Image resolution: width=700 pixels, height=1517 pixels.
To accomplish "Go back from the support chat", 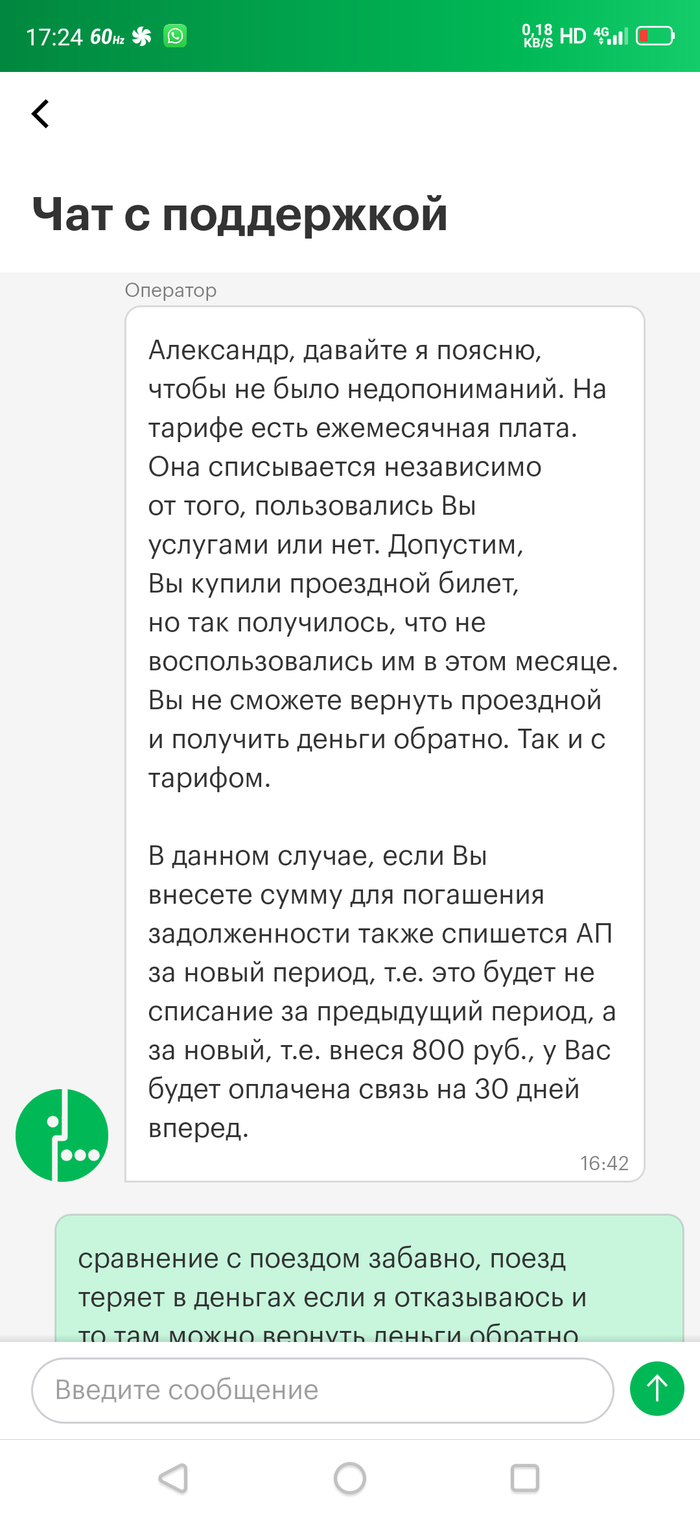I will pyautogui.click(x=40, y=114).
